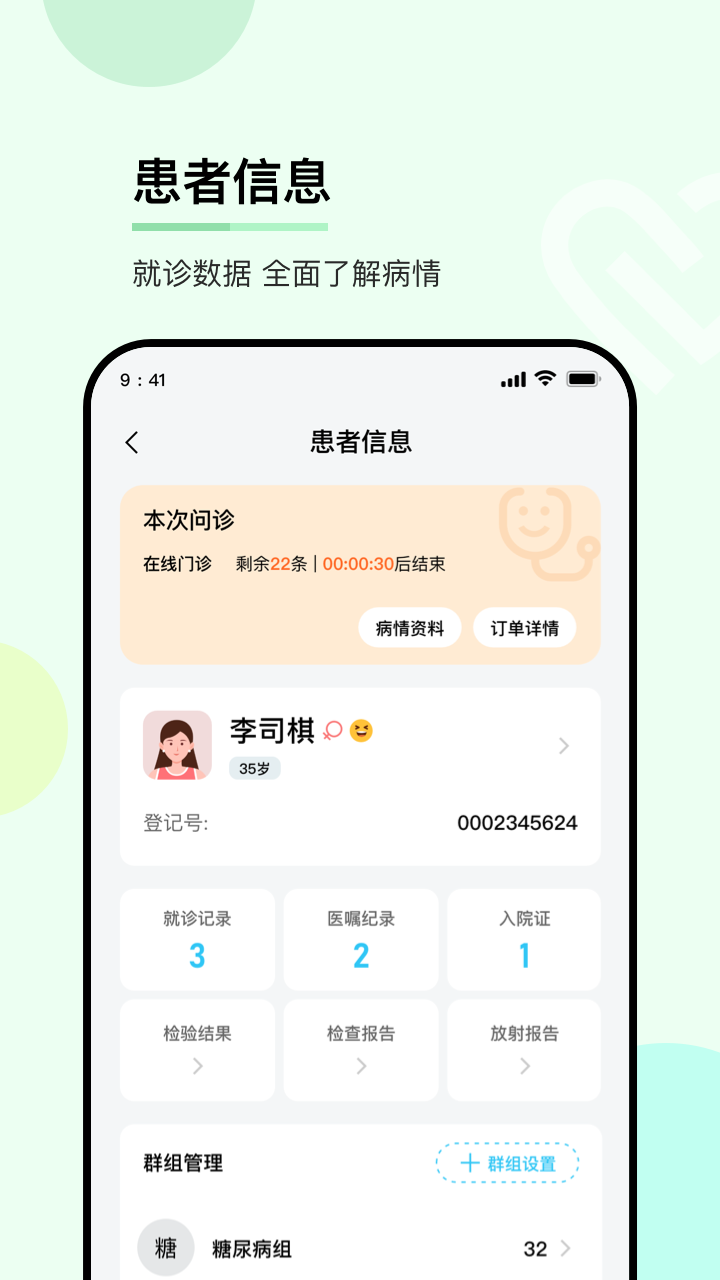
Task: Tap the 糖 group avatar icon
Action: point(165,1248)
